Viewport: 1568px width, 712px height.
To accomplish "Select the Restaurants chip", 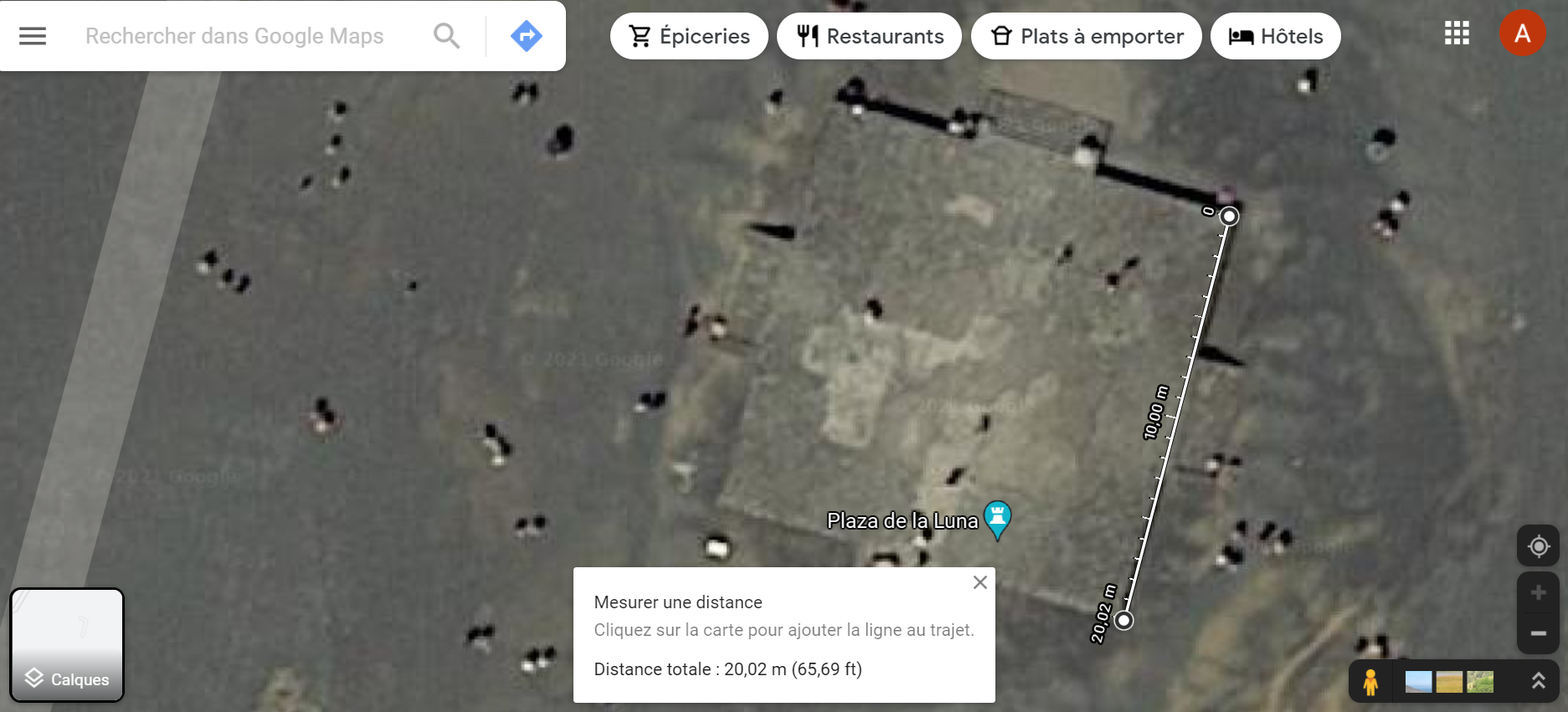I will point(869,36).
